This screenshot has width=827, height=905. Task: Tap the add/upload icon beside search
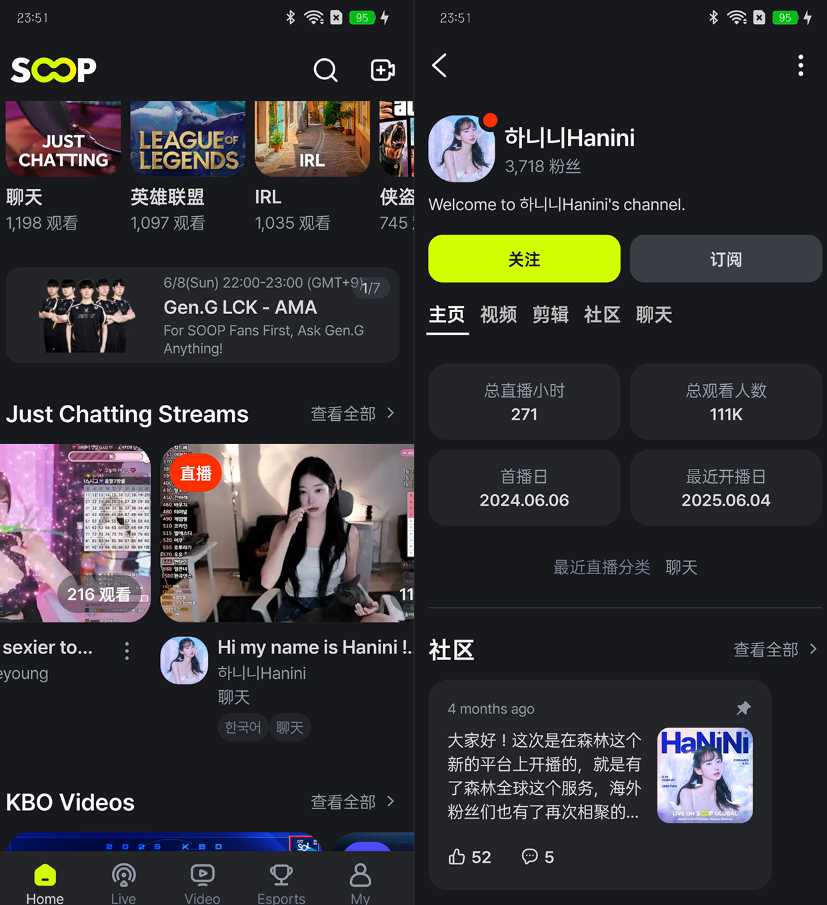click(x=383, y=70)
